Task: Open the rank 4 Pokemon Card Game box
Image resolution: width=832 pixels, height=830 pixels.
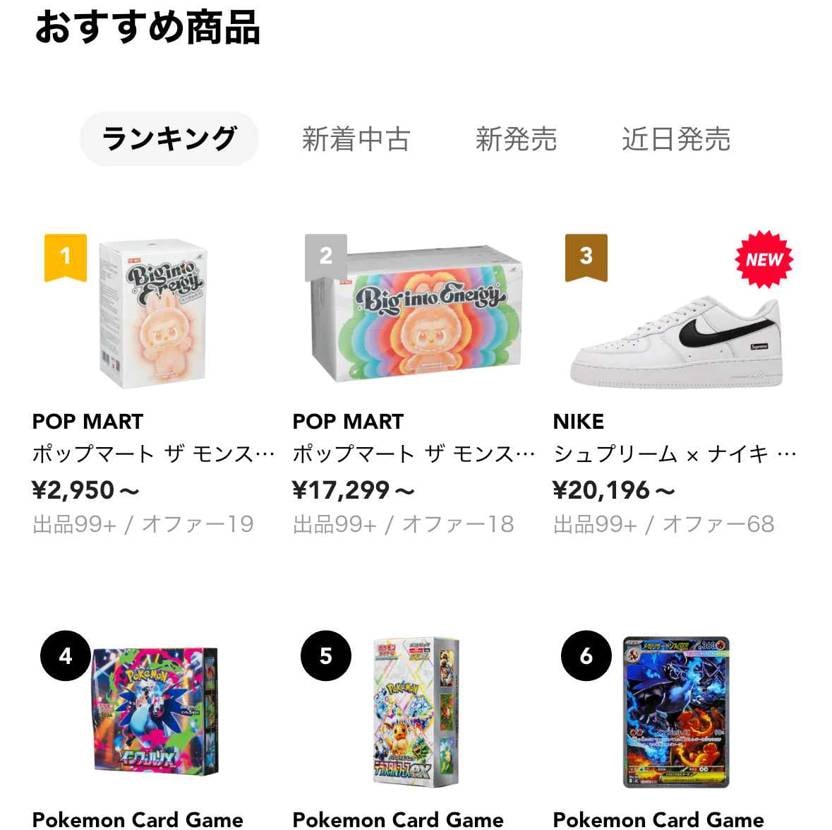Action: pyautogui.click(x=153, y=710)
